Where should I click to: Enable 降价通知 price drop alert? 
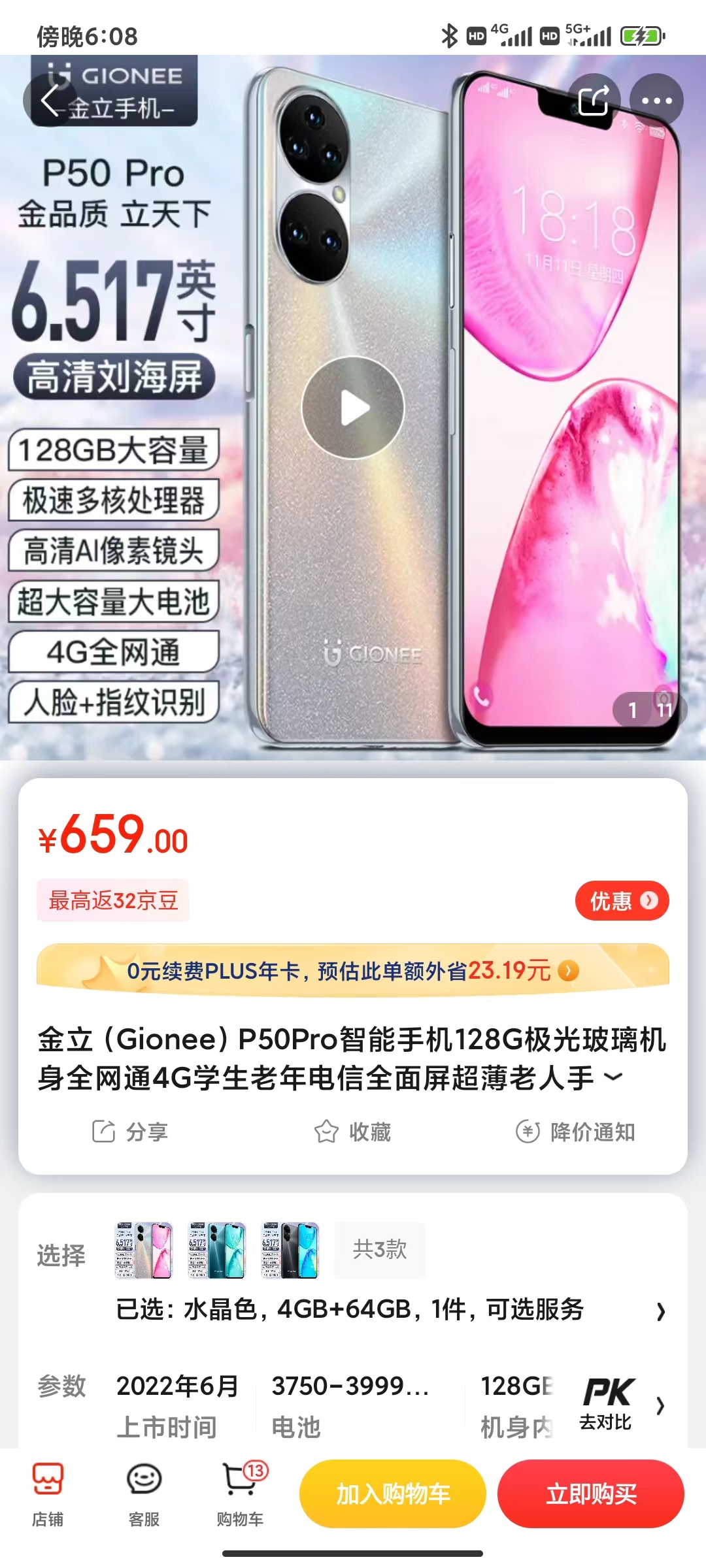[x=575, y=1132]
